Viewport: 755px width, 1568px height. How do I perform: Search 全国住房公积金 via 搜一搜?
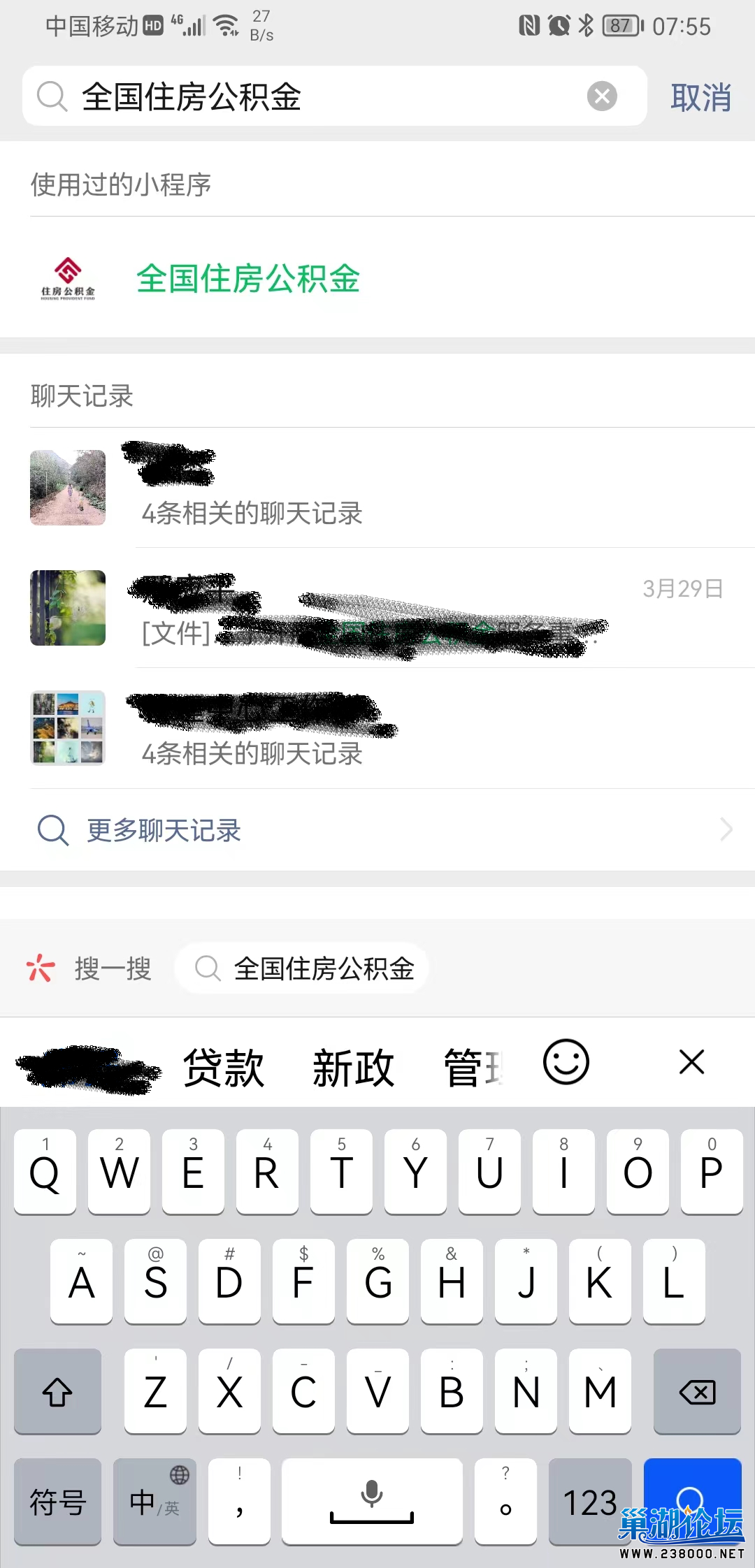302,969
